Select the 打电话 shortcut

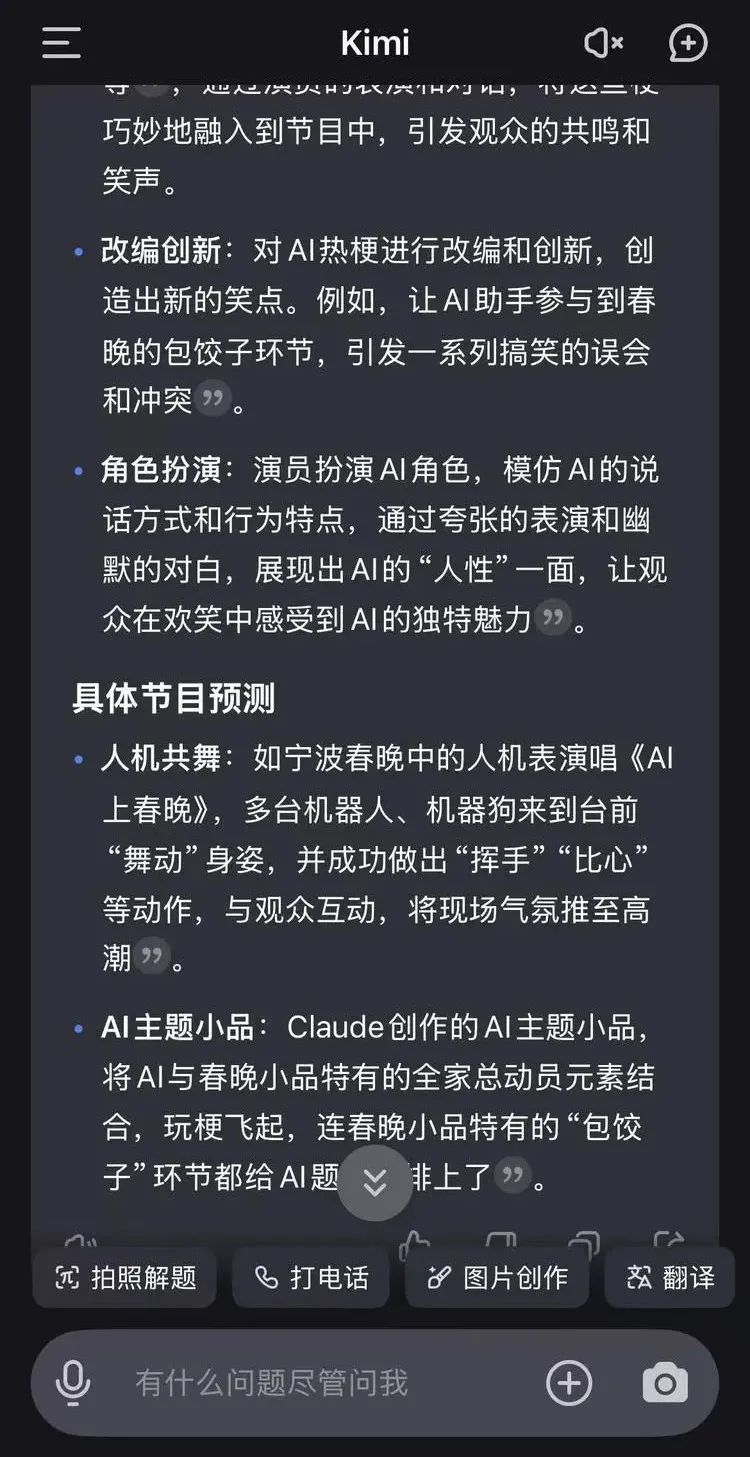point(311,1277)
